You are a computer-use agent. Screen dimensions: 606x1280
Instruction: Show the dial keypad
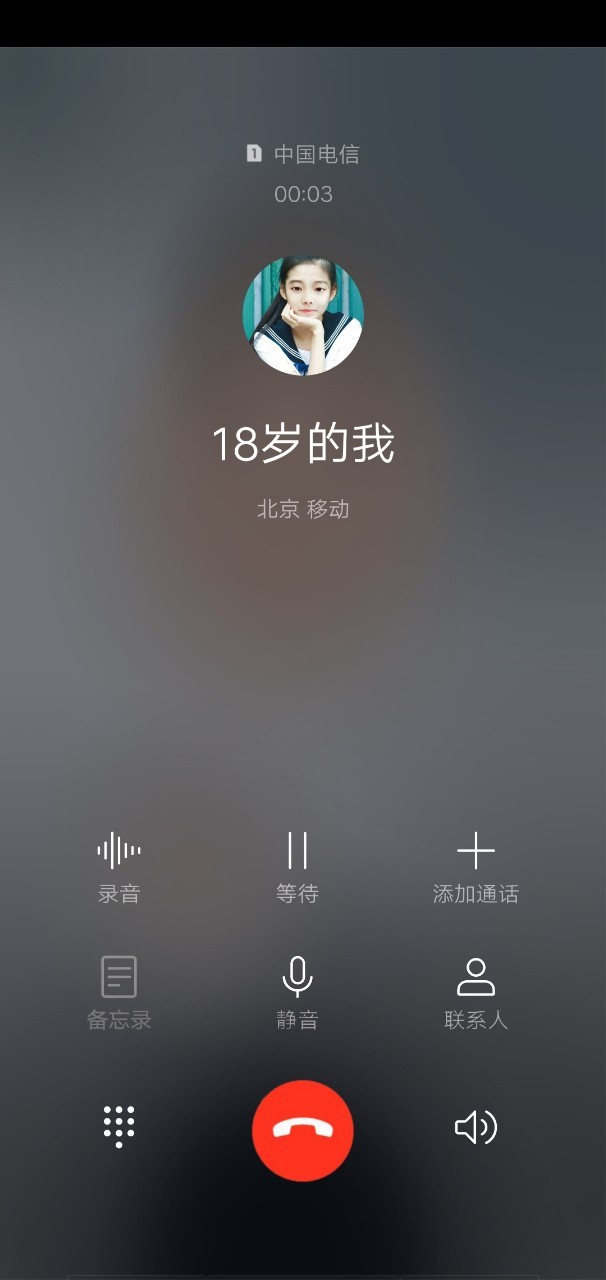click(x=119, y=1127)
